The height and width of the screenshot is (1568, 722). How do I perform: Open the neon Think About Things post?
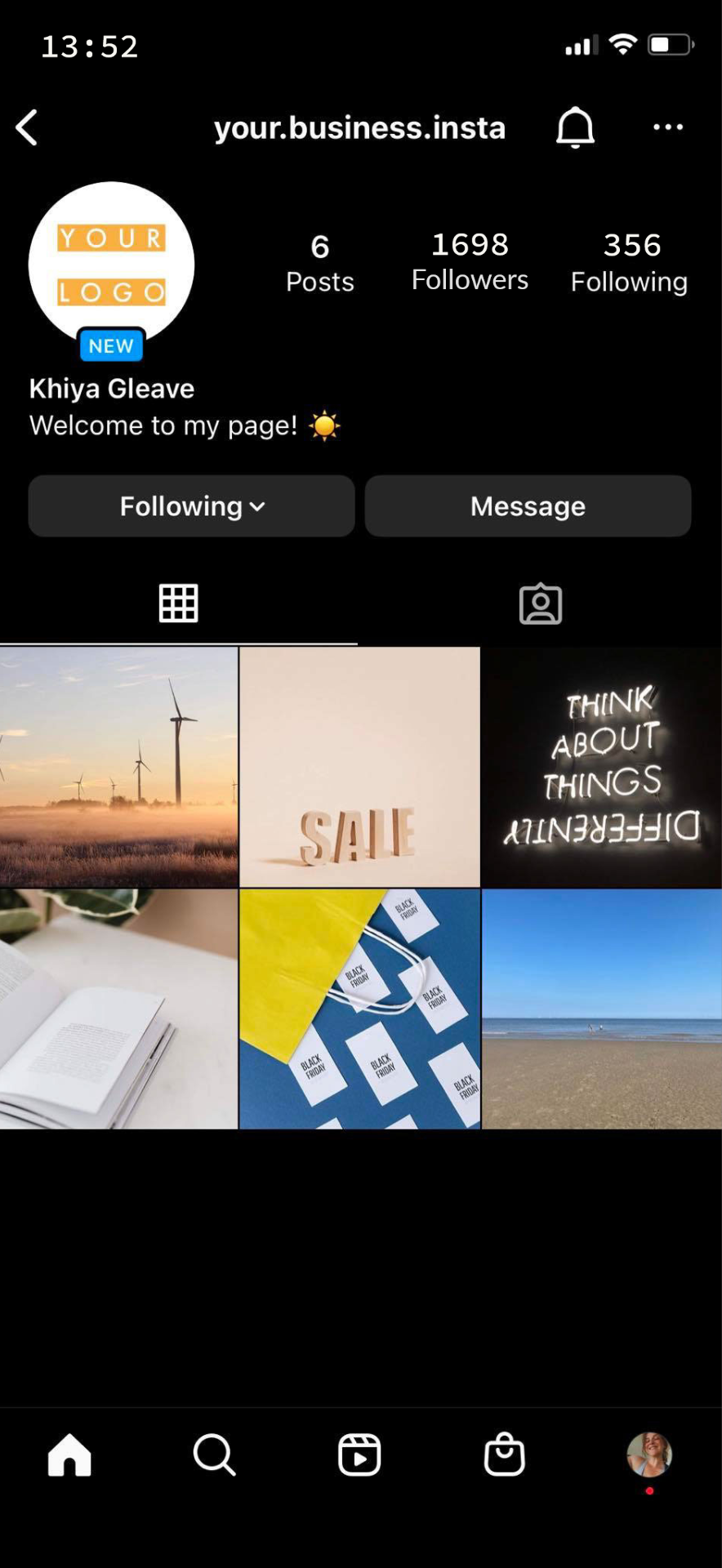click(x=602, y=767)
